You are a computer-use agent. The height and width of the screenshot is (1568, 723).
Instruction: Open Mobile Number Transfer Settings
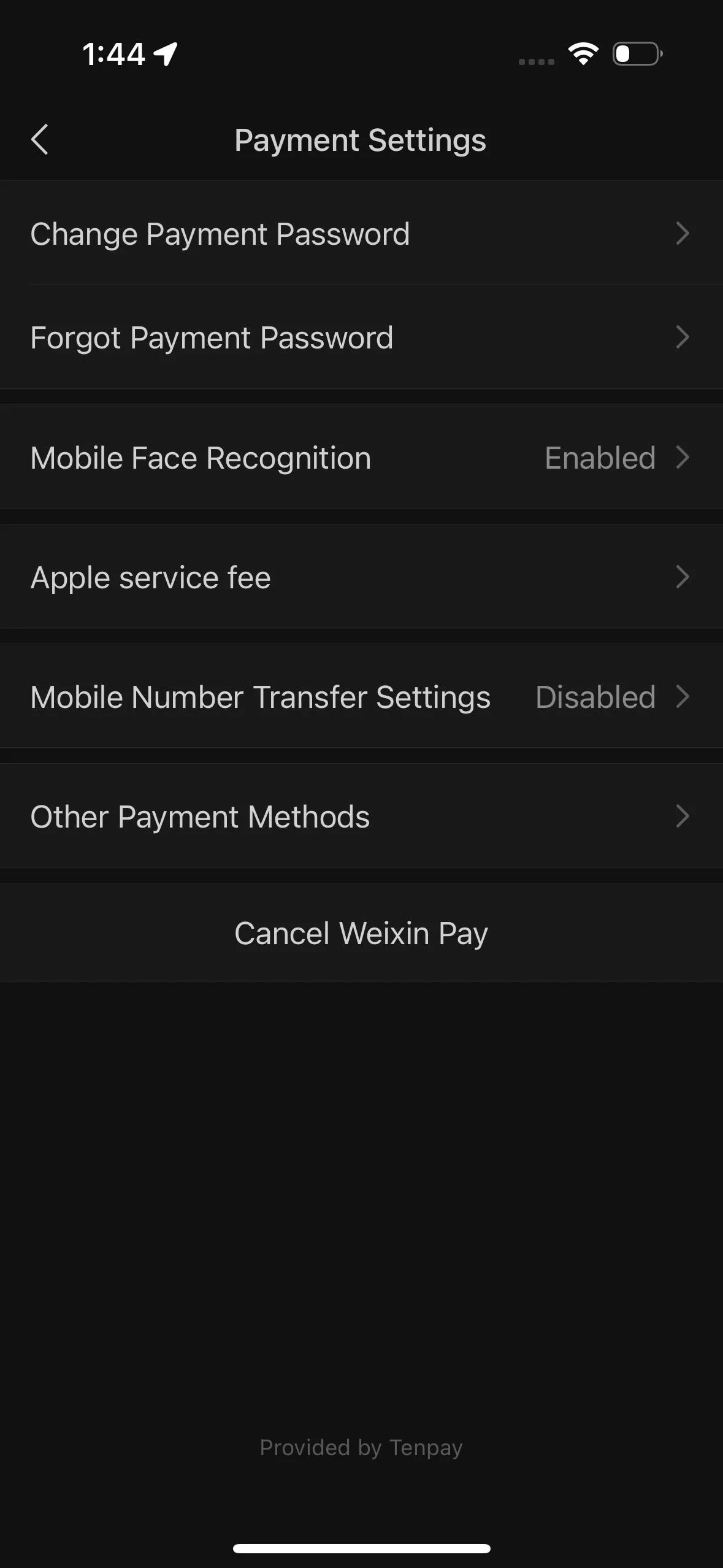coord(361,697)
